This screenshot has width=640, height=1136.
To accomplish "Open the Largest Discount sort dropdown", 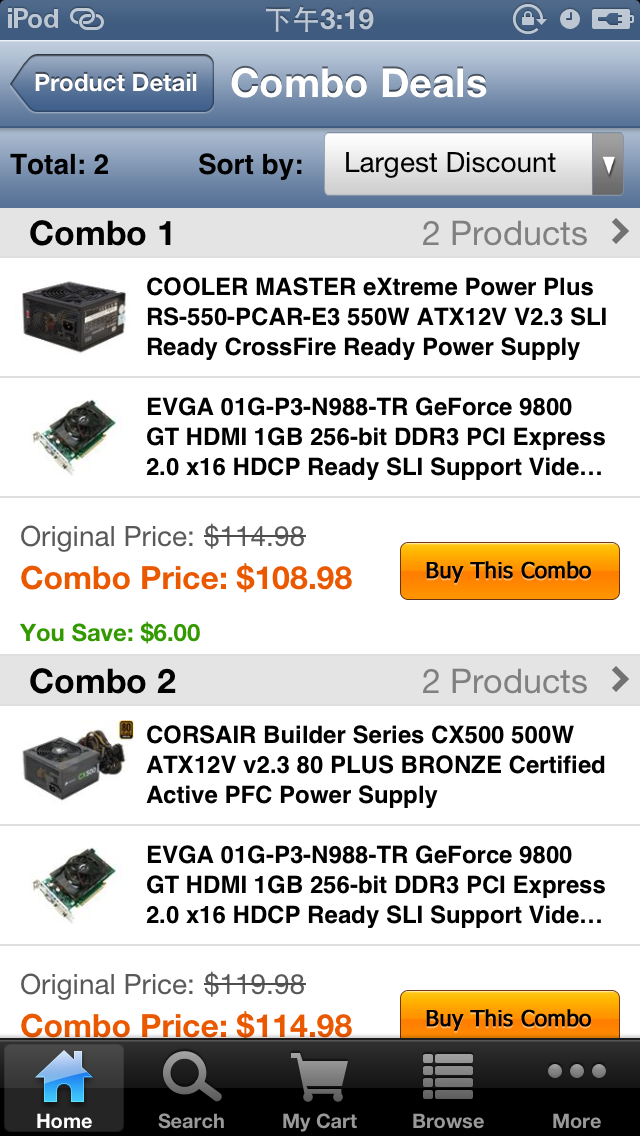I will (473, 164).
